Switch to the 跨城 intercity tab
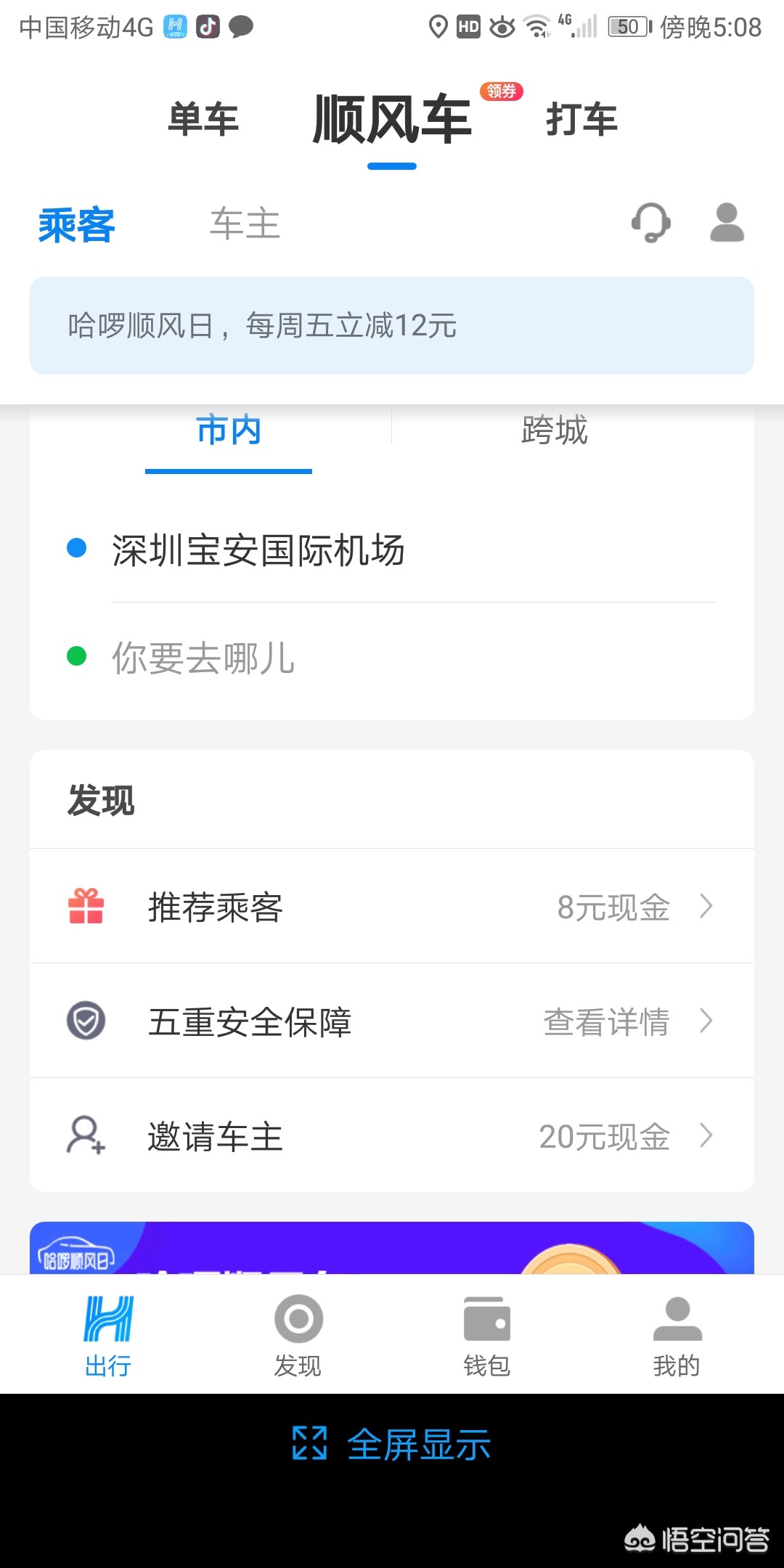Viewport: 784px width, 1568px height. click(x=555, y=430)
